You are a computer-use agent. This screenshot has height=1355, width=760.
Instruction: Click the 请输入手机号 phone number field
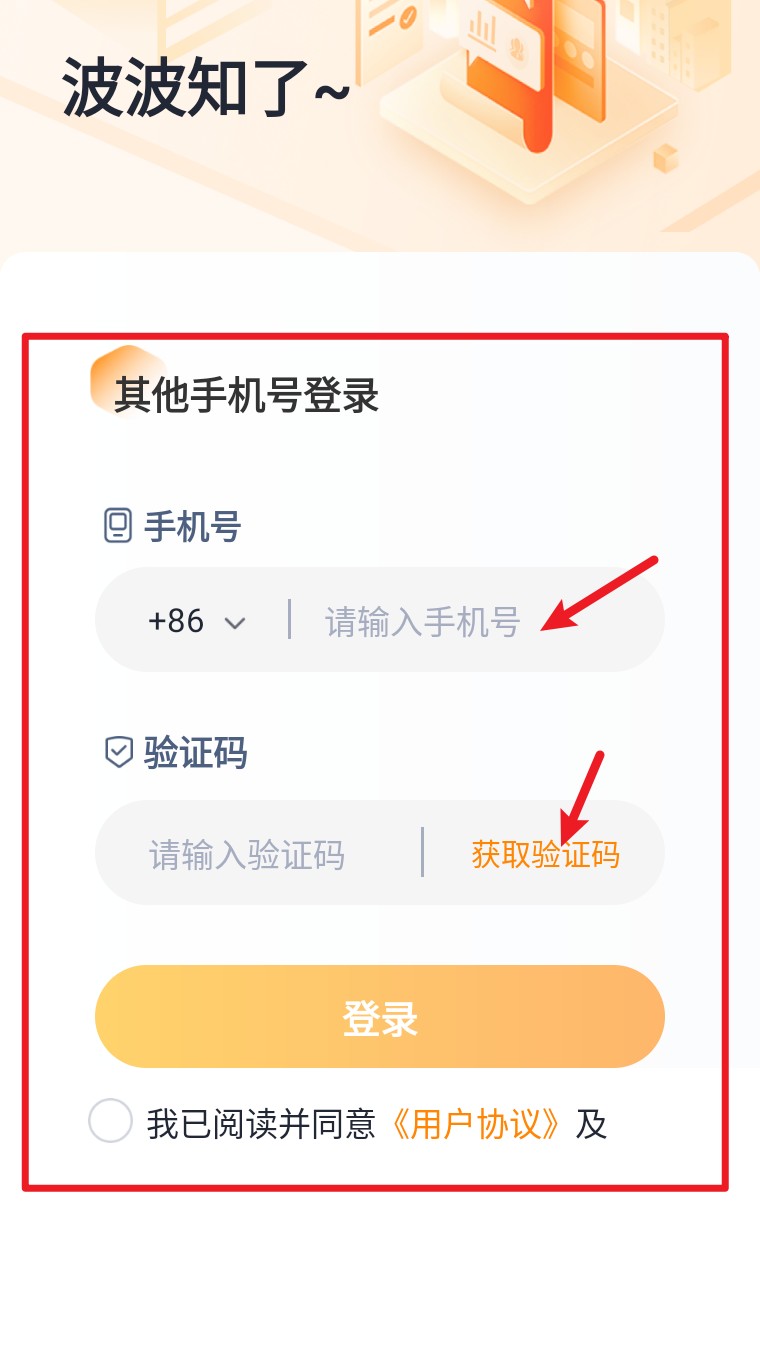pyautogui.click(x=422, y=620)
